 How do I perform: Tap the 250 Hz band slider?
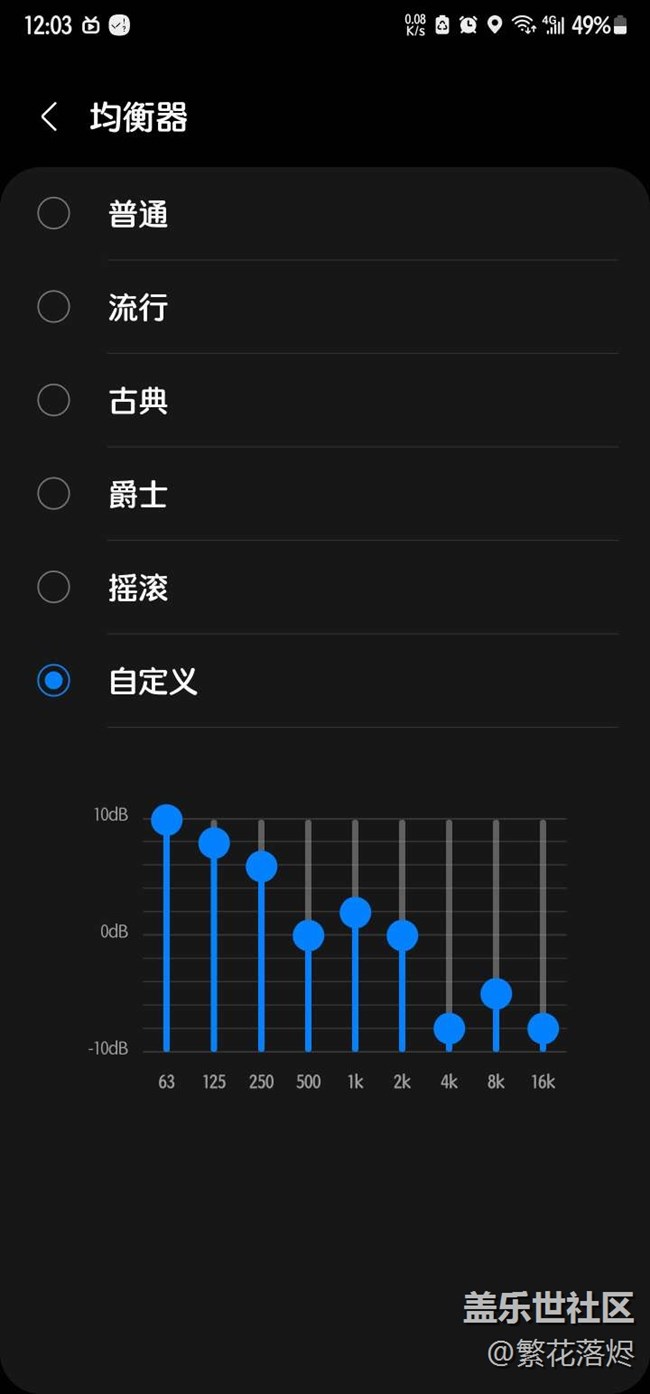click(261, 866)
